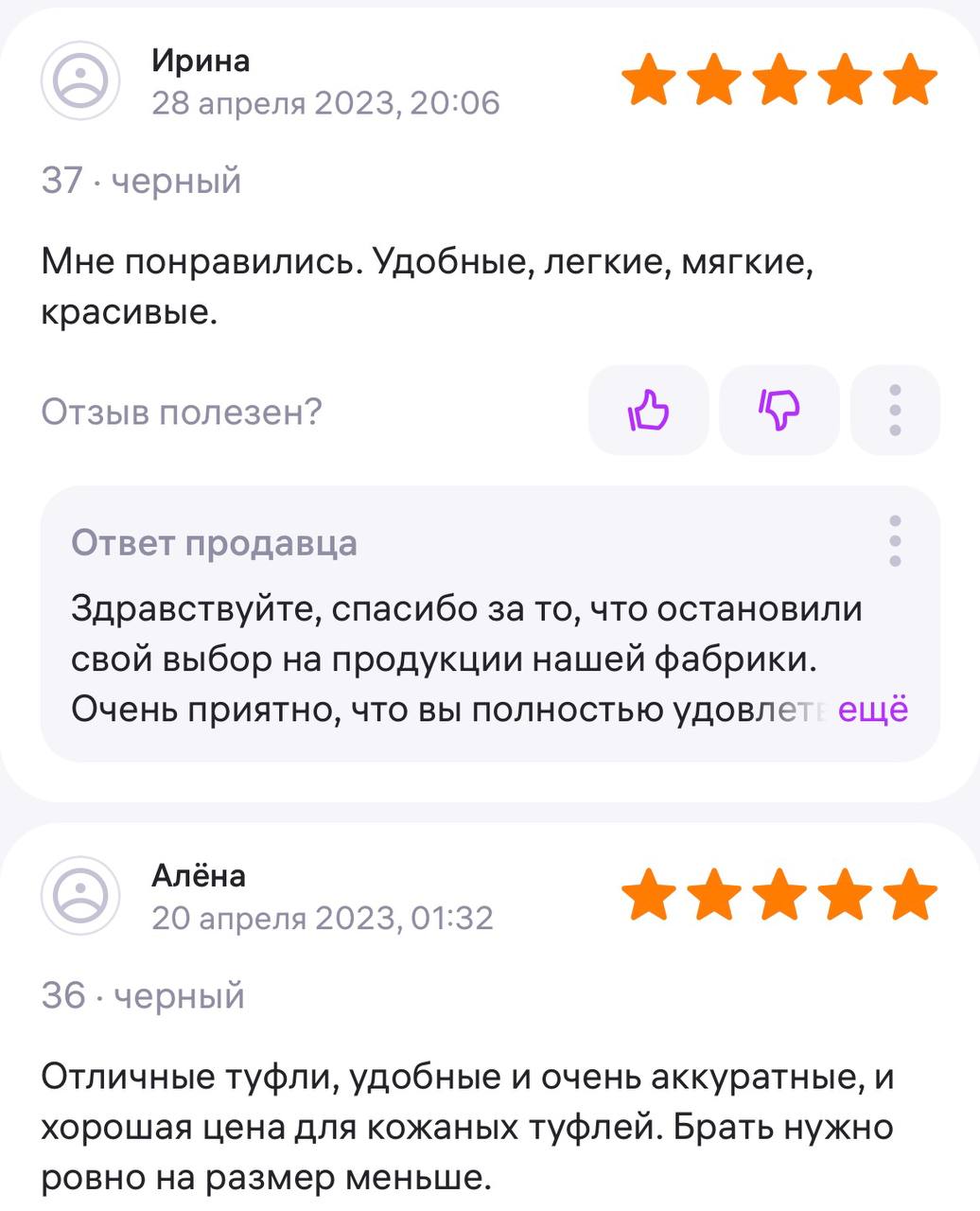Open the overflow menu for Ирина's review
This screenshot has height=1211, width=980.
click(x=895, y=411)
